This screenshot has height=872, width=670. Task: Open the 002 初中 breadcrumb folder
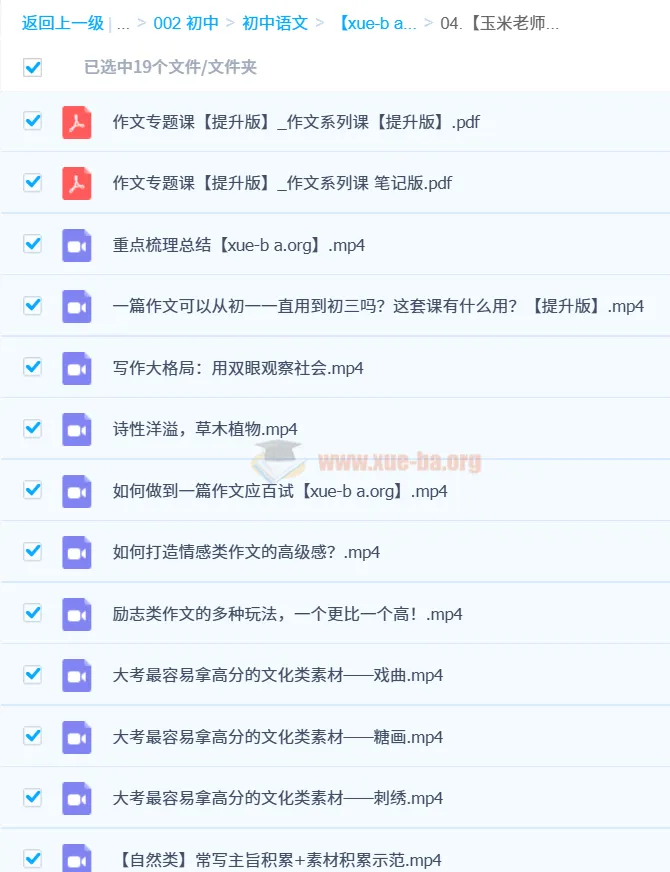pos(186,23)
